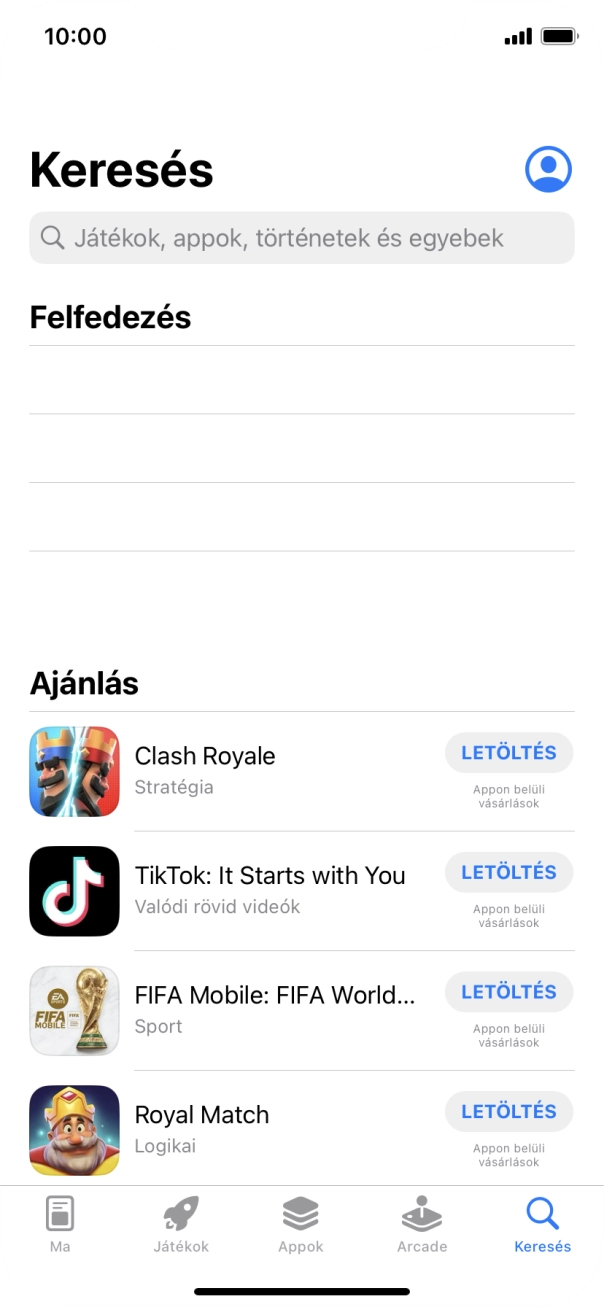Viewport: 604px width, 1307px height.
Task: Tap the Játékok, appok search field
Action: click(x=302, y=238)
